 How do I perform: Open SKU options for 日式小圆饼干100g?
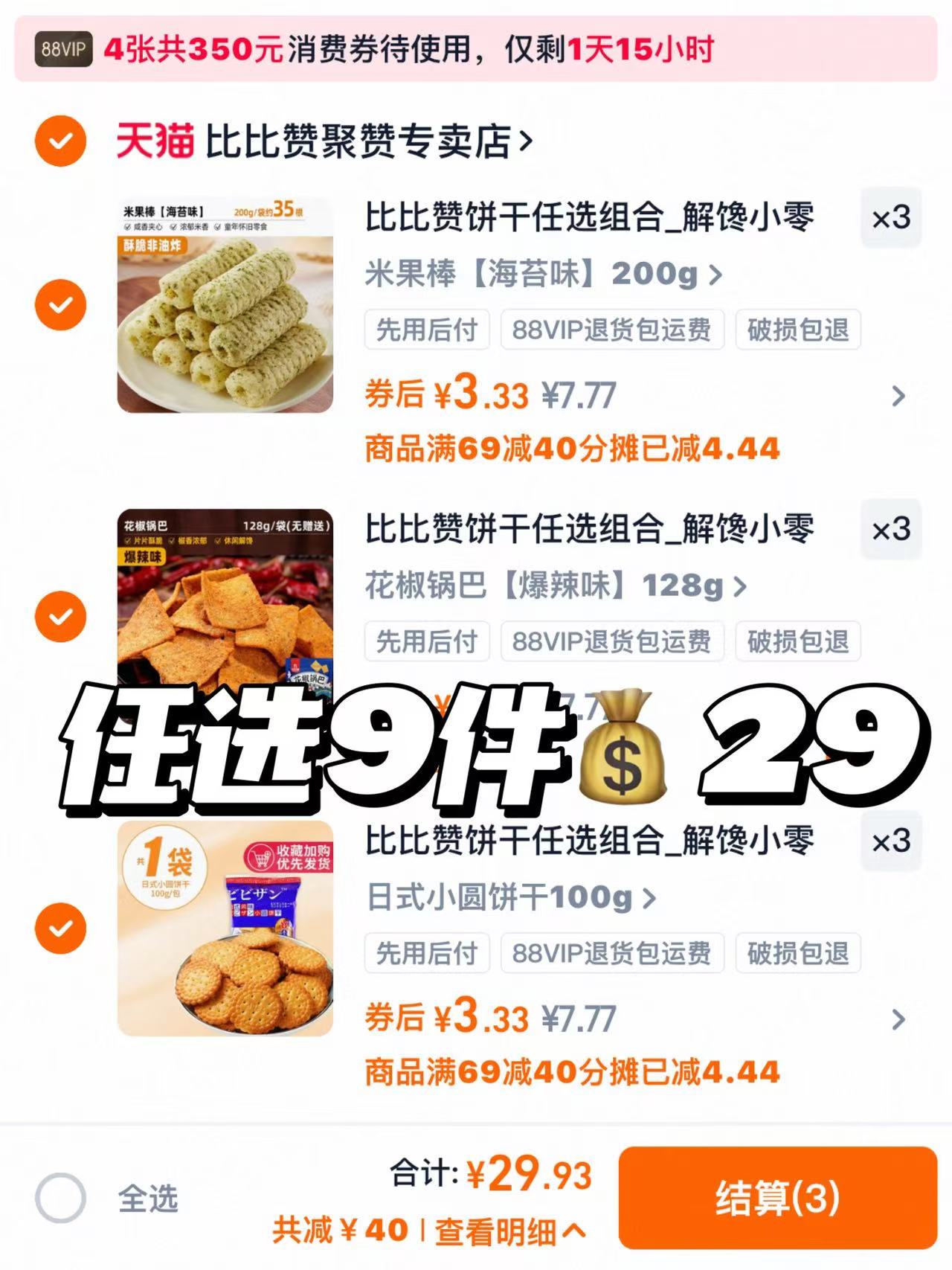508,899
